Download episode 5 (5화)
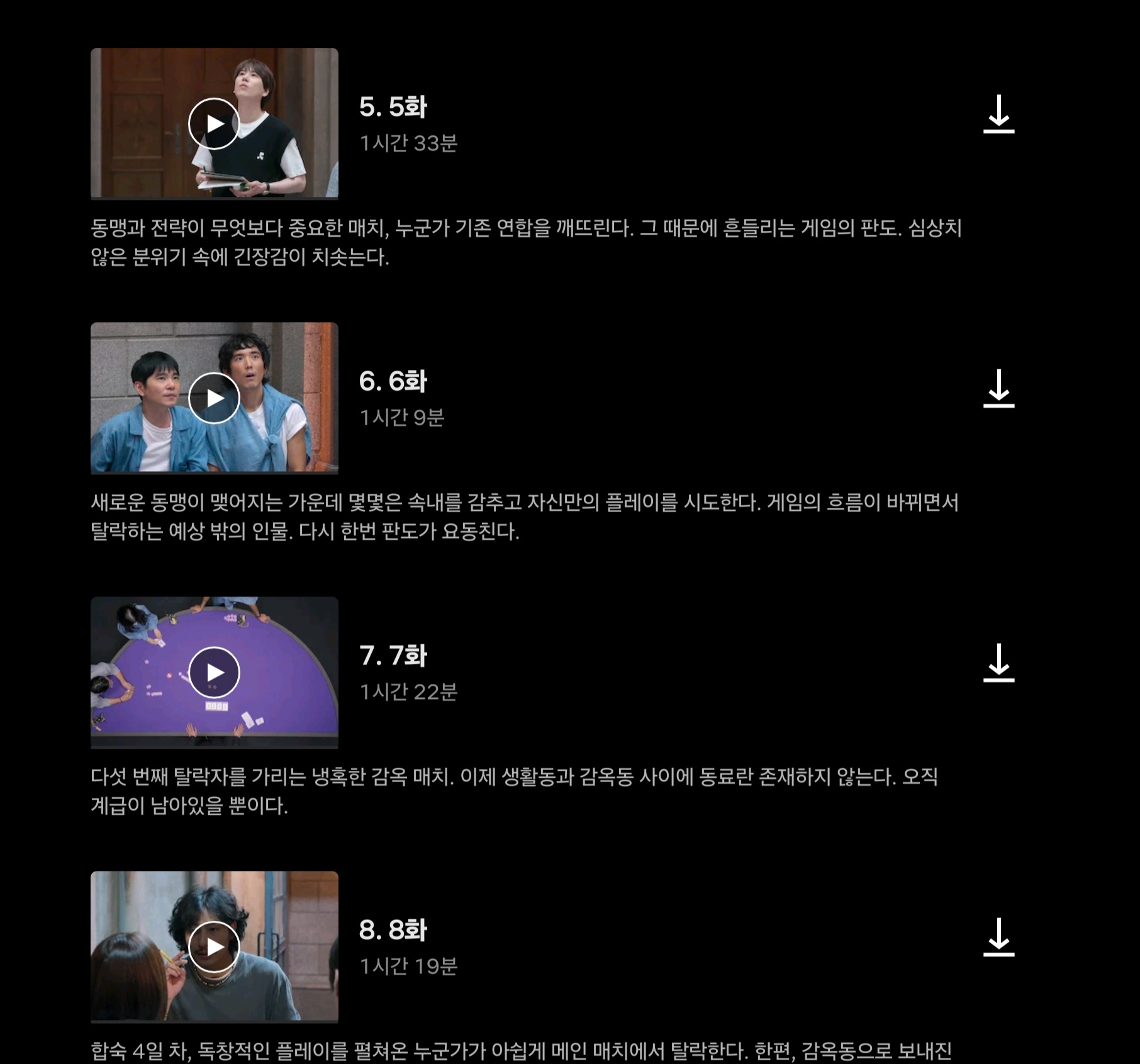Image resolution: width=1140 pixels, height=1064 pixels. 998,115
